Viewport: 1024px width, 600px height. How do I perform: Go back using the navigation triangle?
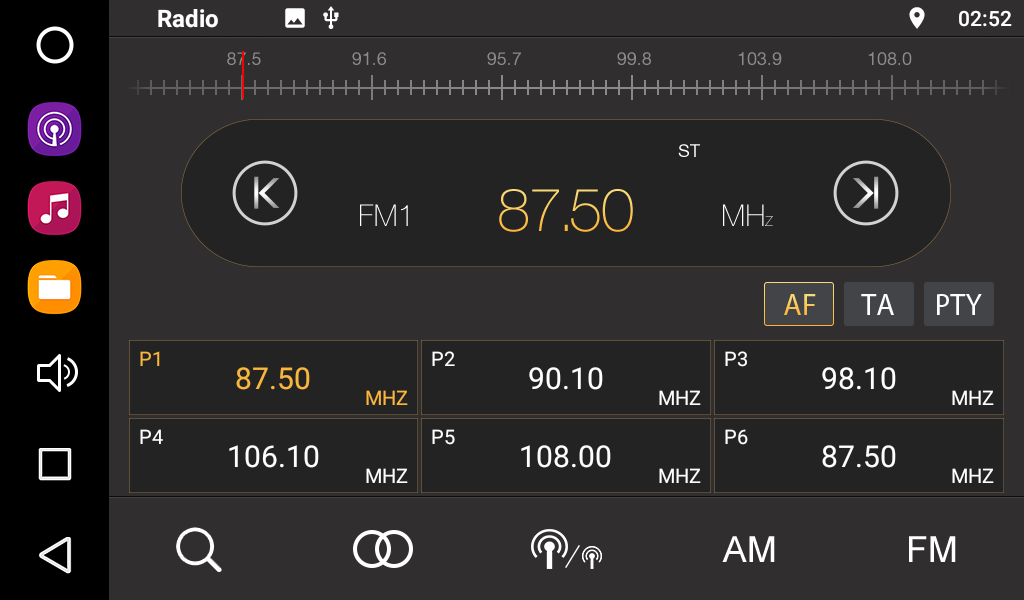pos(55,554)
